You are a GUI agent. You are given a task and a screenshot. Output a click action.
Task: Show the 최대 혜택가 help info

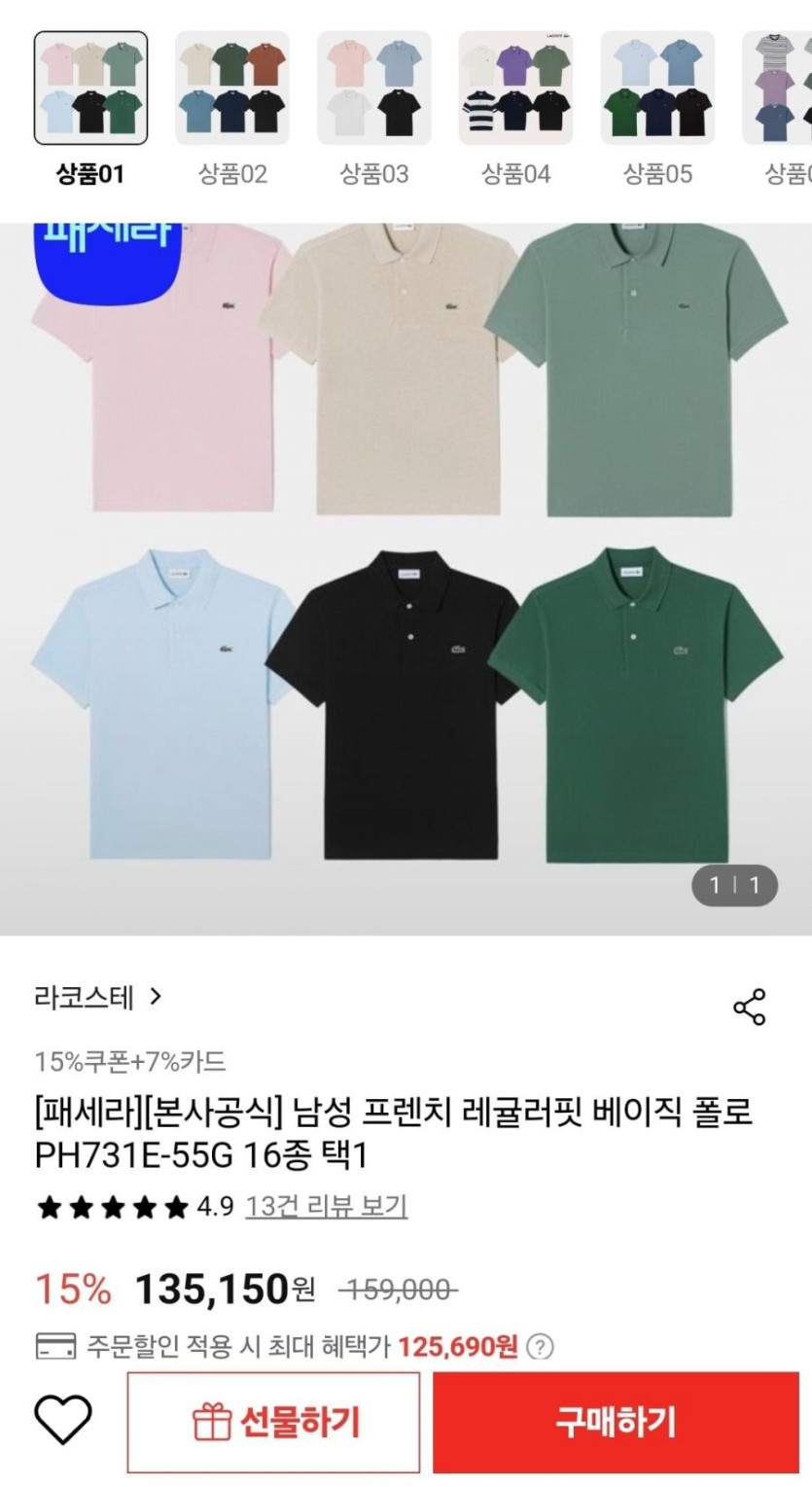[x=540, y=1347]
